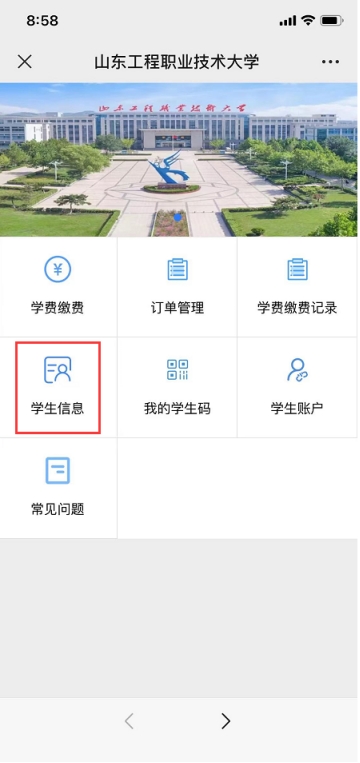Go back with the left arrow
This screenshot has width=360, height=763.
pyautogui.click(x=129, y=721)
